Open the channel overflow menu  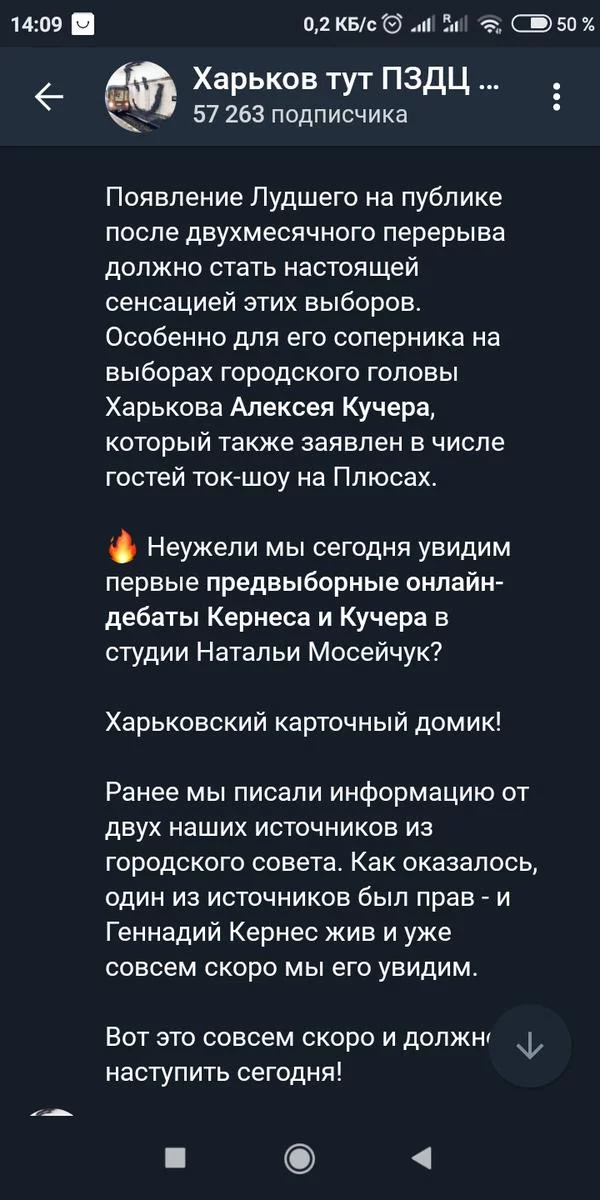556,97
